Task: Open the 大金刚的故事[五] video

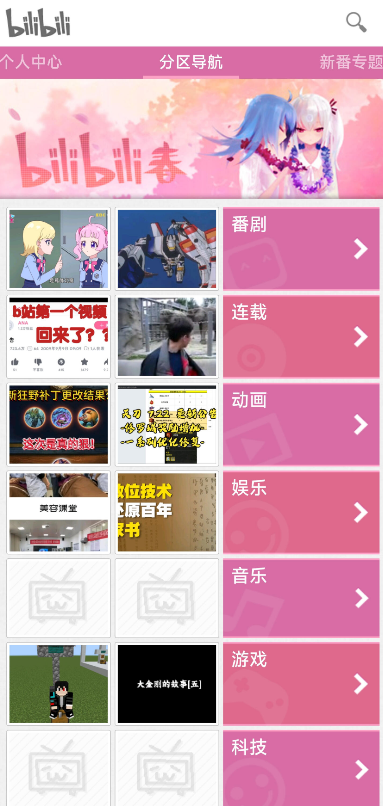Action: [x=167, y=684]
